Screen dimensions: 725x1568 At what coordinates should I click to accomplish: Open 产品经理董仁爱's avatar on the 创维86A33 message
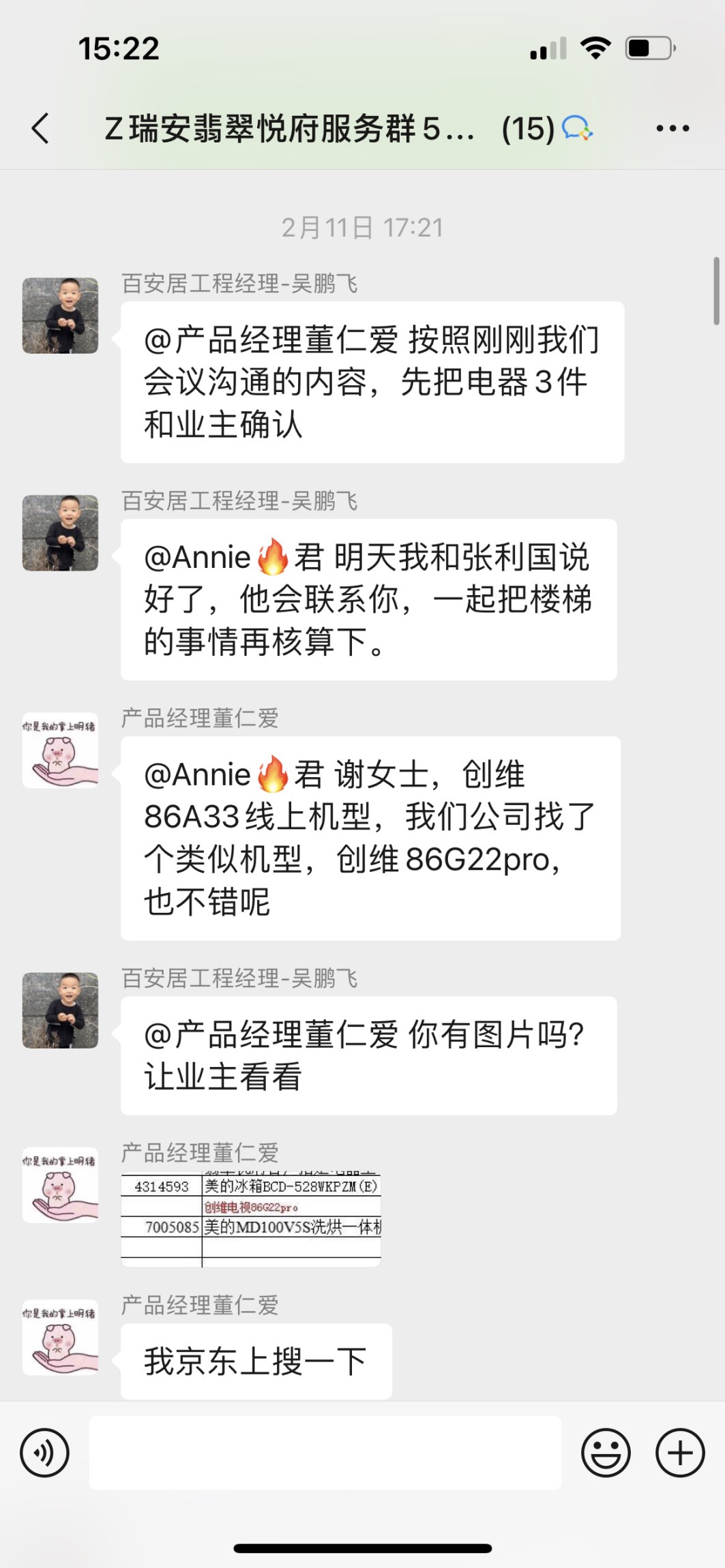60,751
